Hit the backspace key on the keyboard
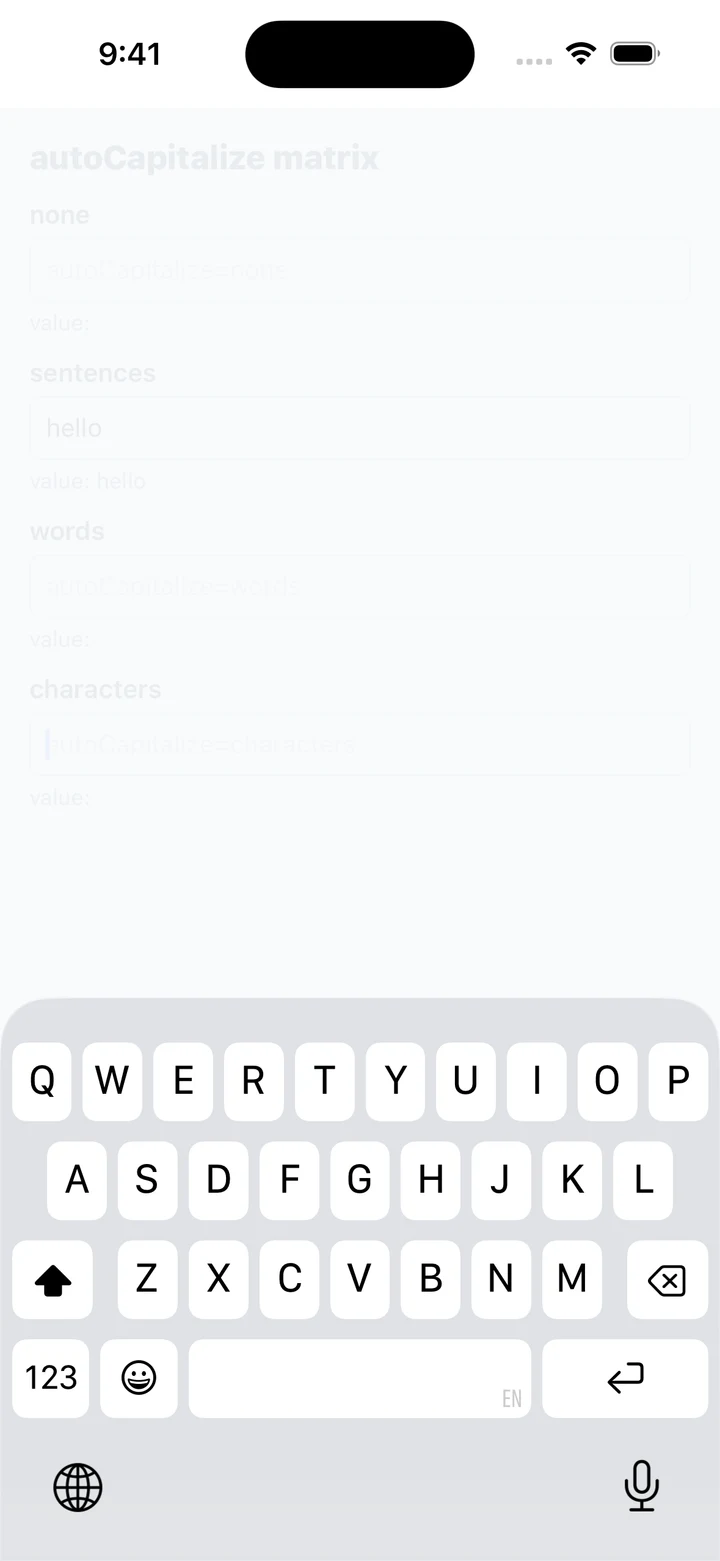 pos(667,1279)
